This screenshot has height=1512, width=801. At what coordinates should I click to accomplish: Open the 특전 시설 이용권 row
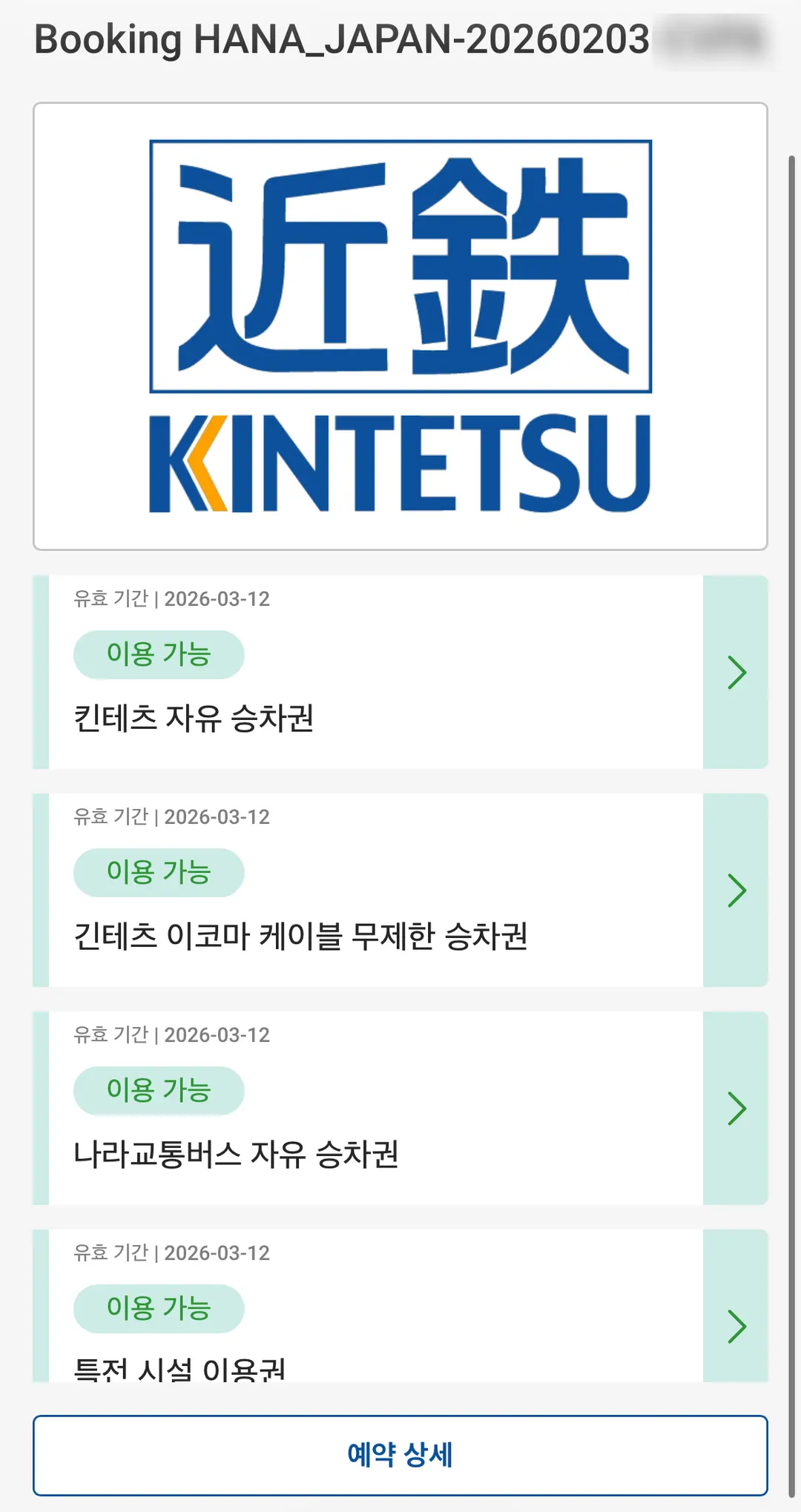pos(400,1306)
